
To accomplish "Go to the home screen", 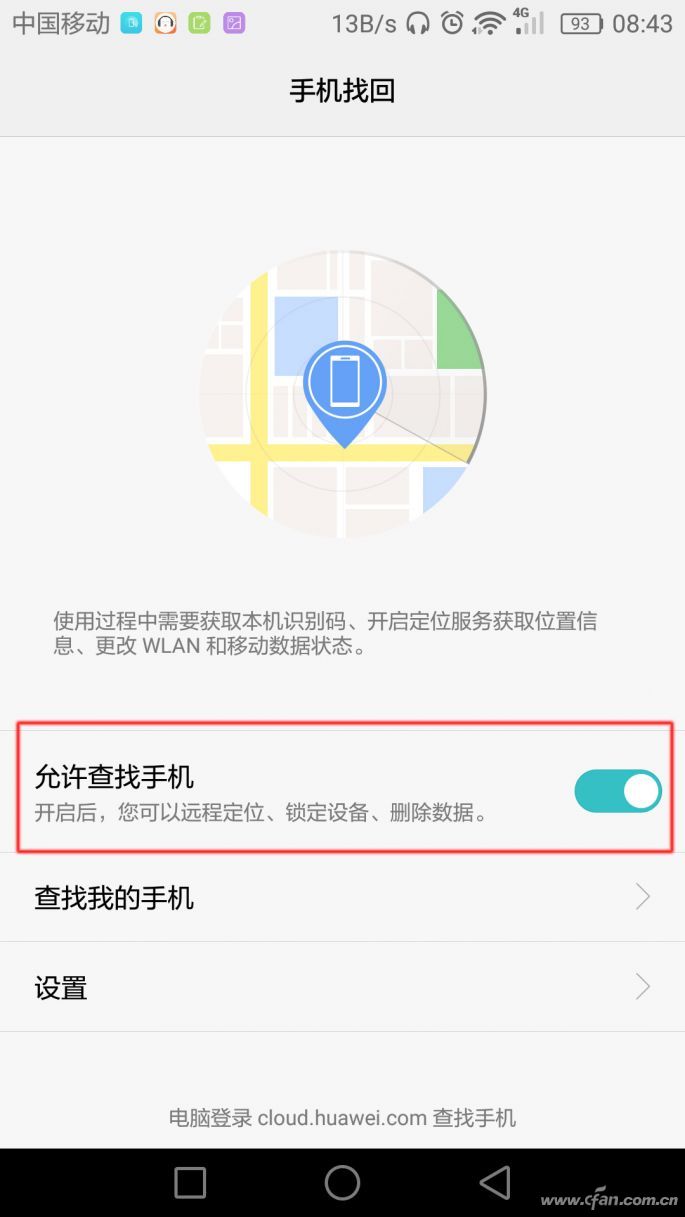I will [x=342, y=1182].
